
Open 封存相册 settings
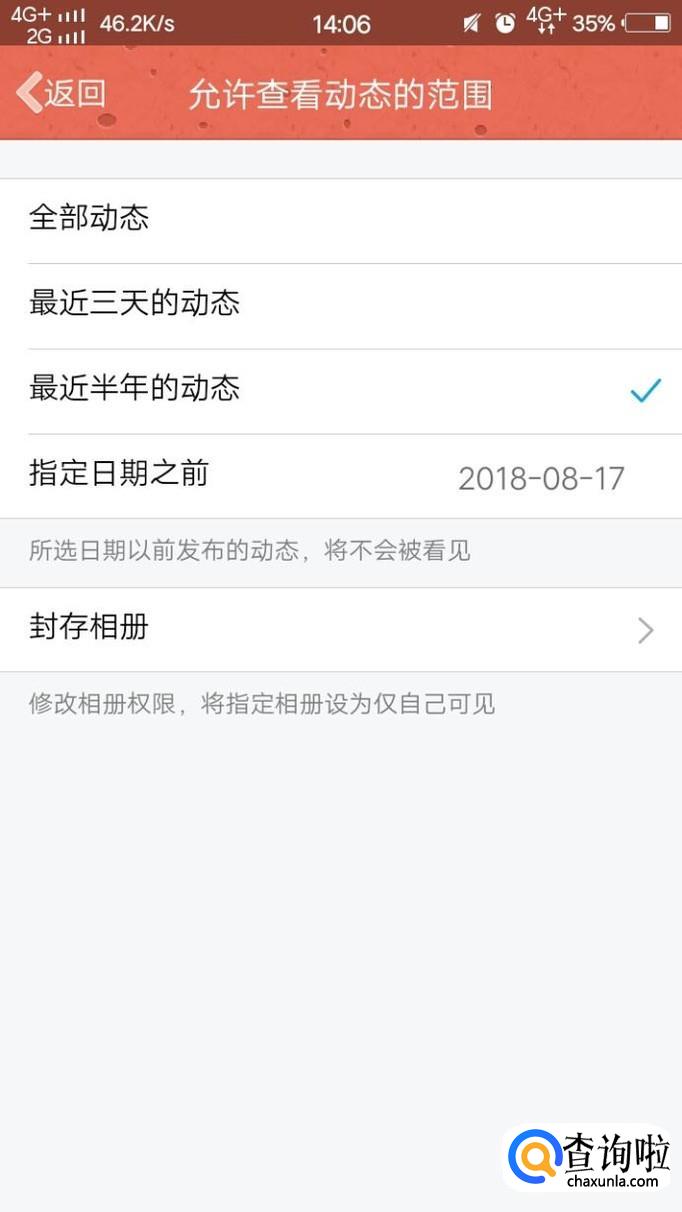[x=340, y=629]
